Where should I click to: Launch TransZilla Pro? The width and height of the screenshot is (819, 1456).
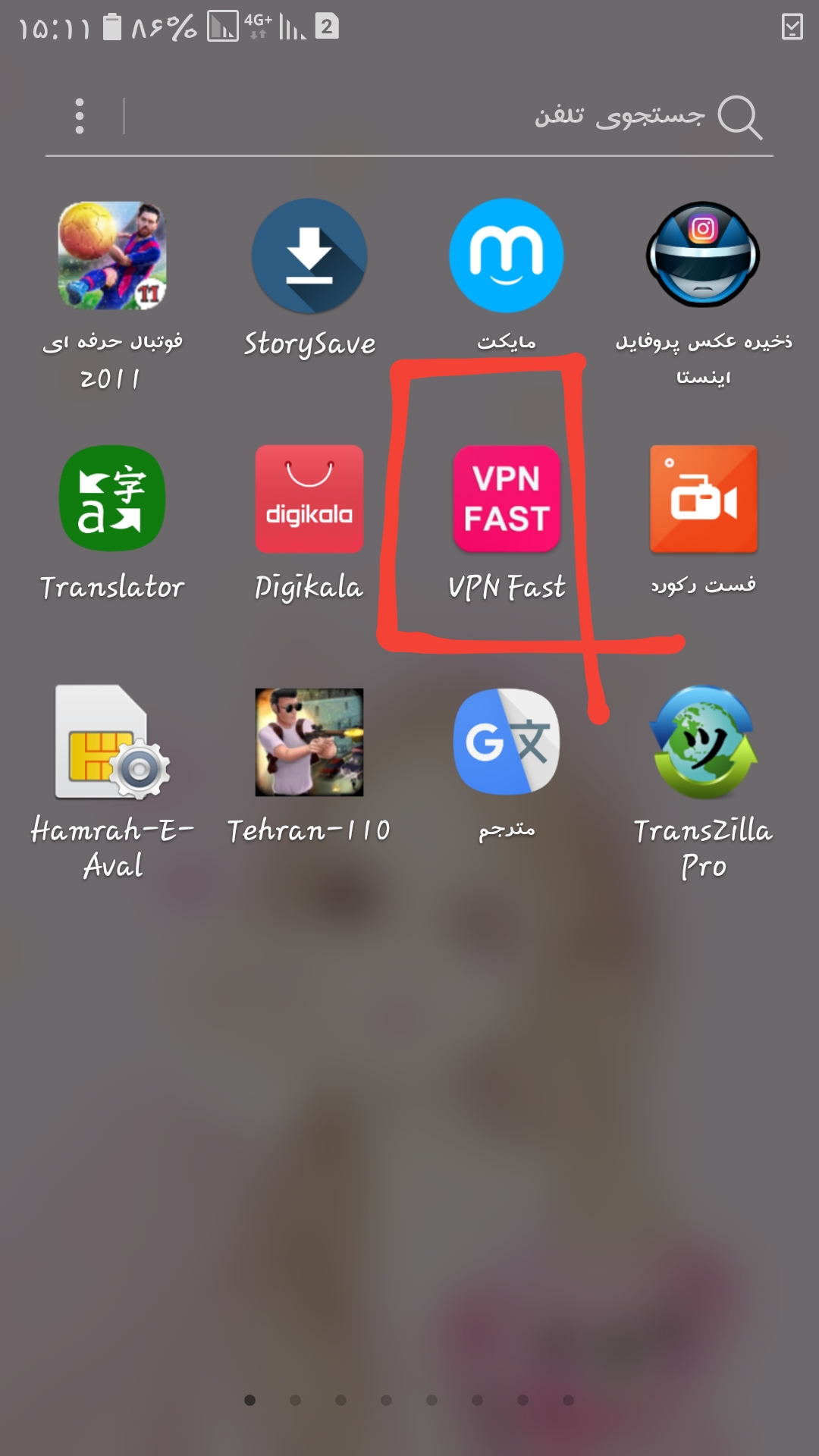(x=703, y=742)
